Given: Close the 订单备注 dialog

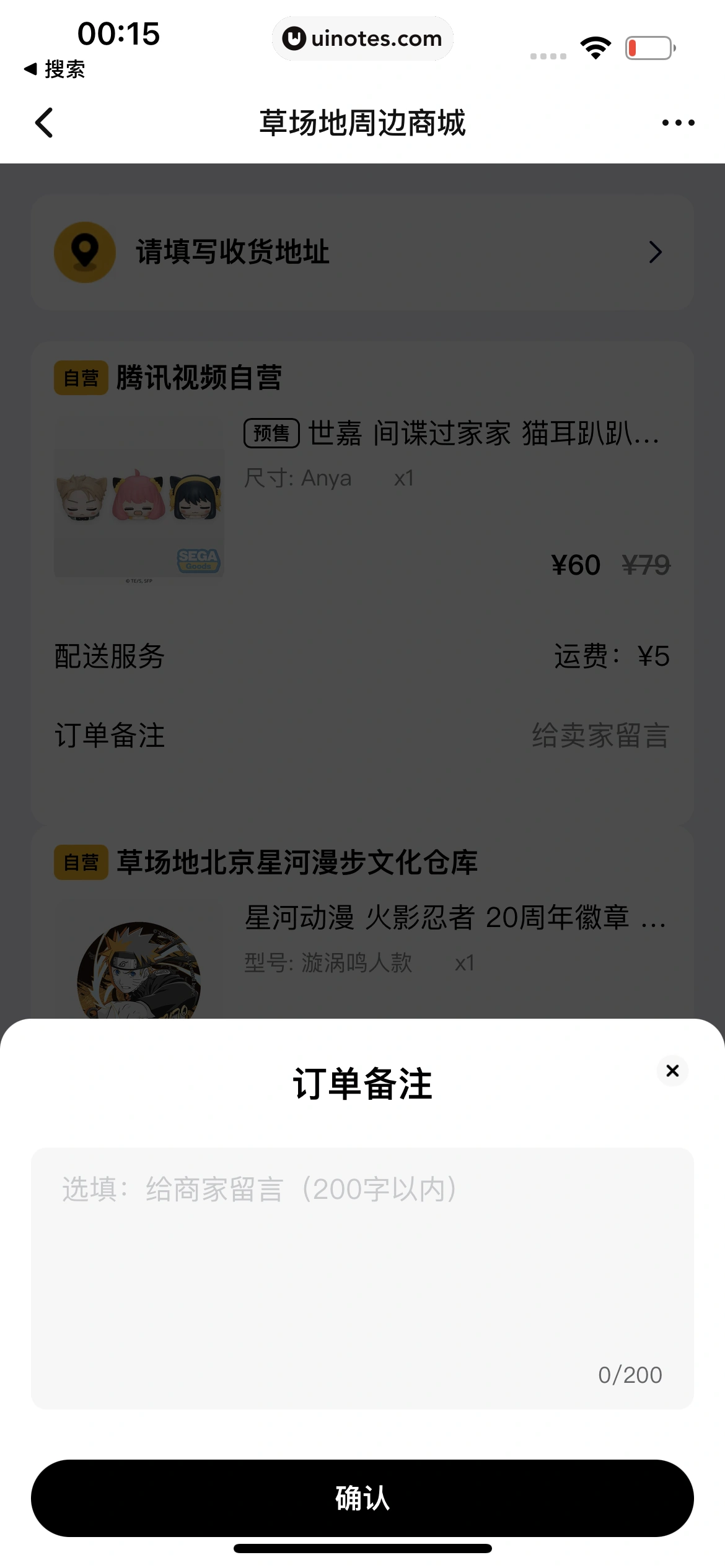Looking at the screenshot, I should (672, 1071).
